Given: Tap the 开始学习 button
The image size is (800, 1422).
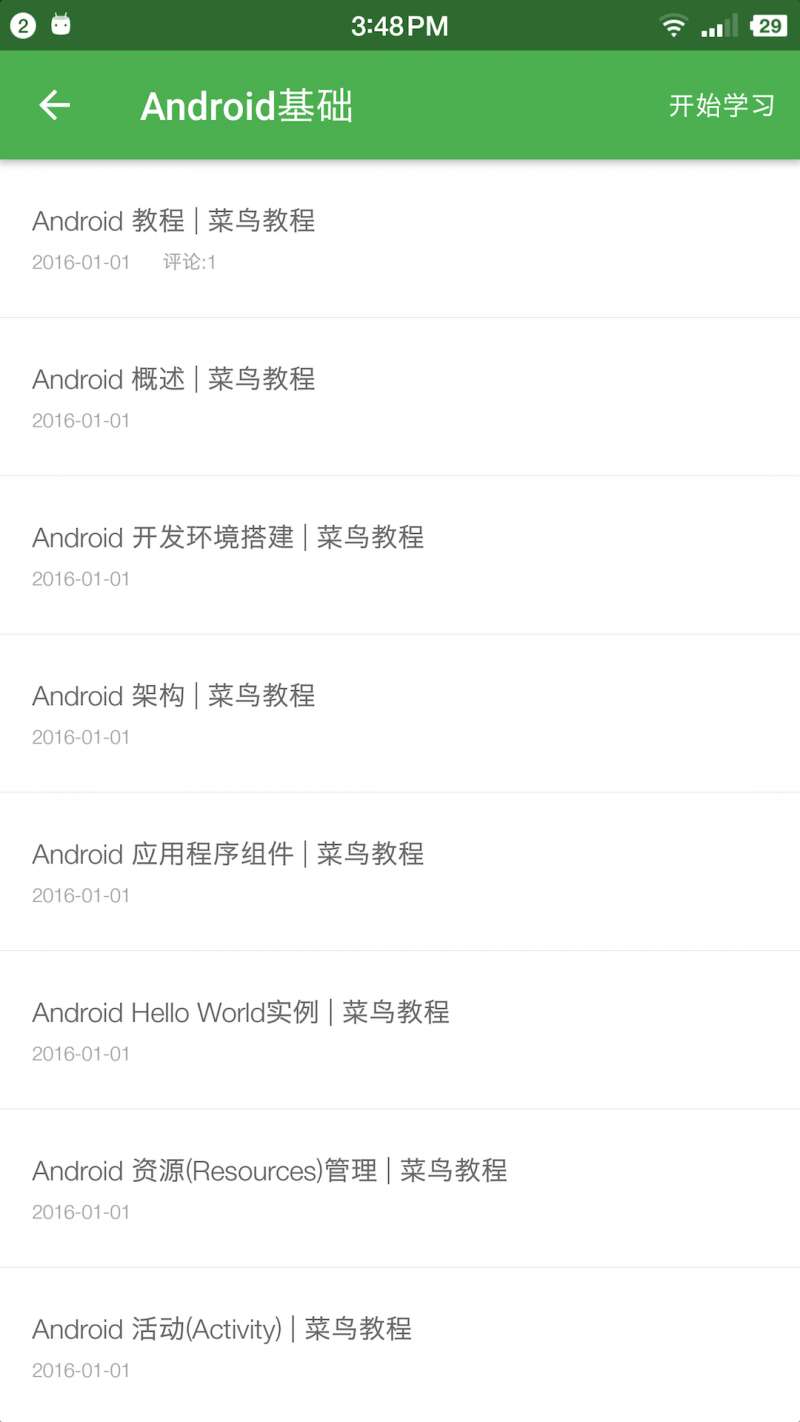Looking at the screenshot, I should click(722, 105).
